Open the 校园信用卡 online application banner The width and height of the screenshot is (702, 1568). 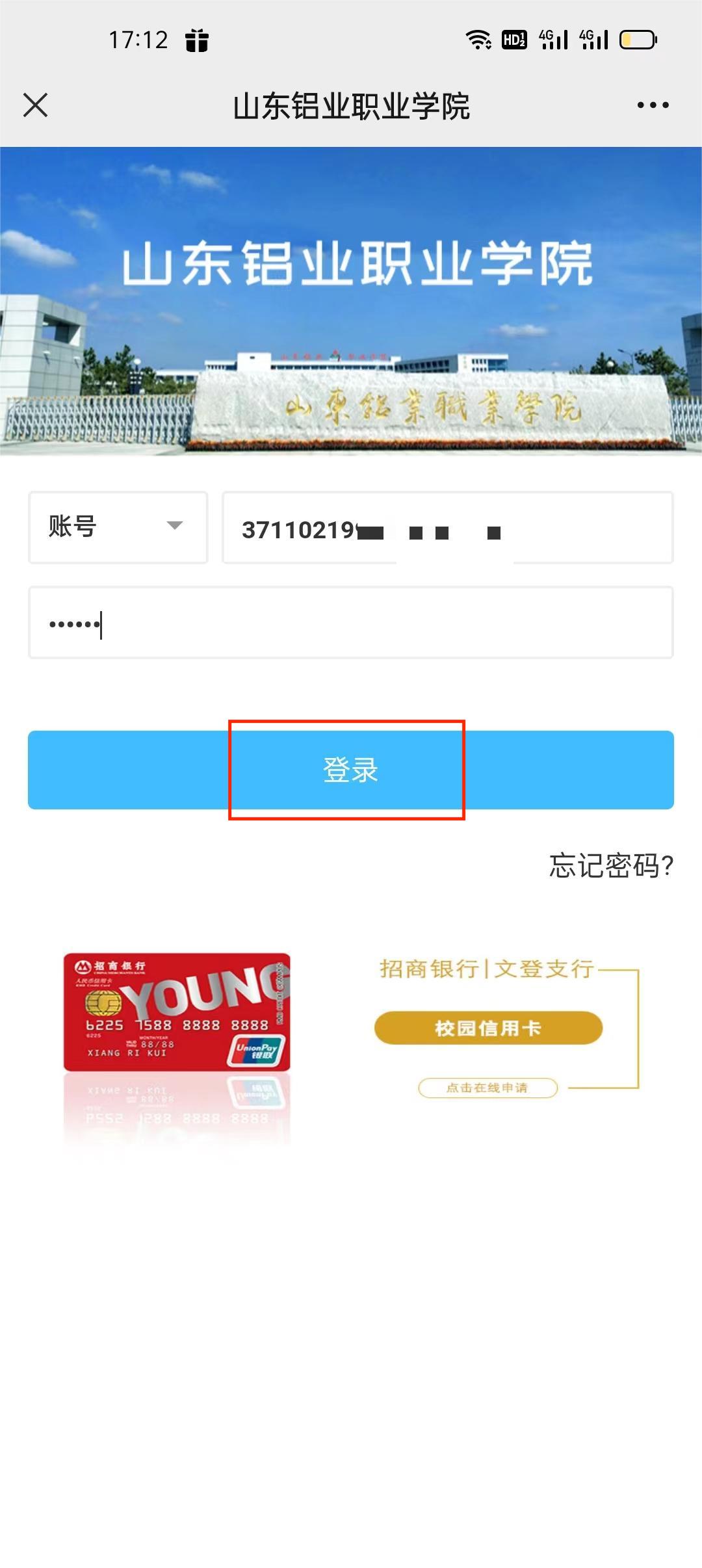coord(487,1028)
